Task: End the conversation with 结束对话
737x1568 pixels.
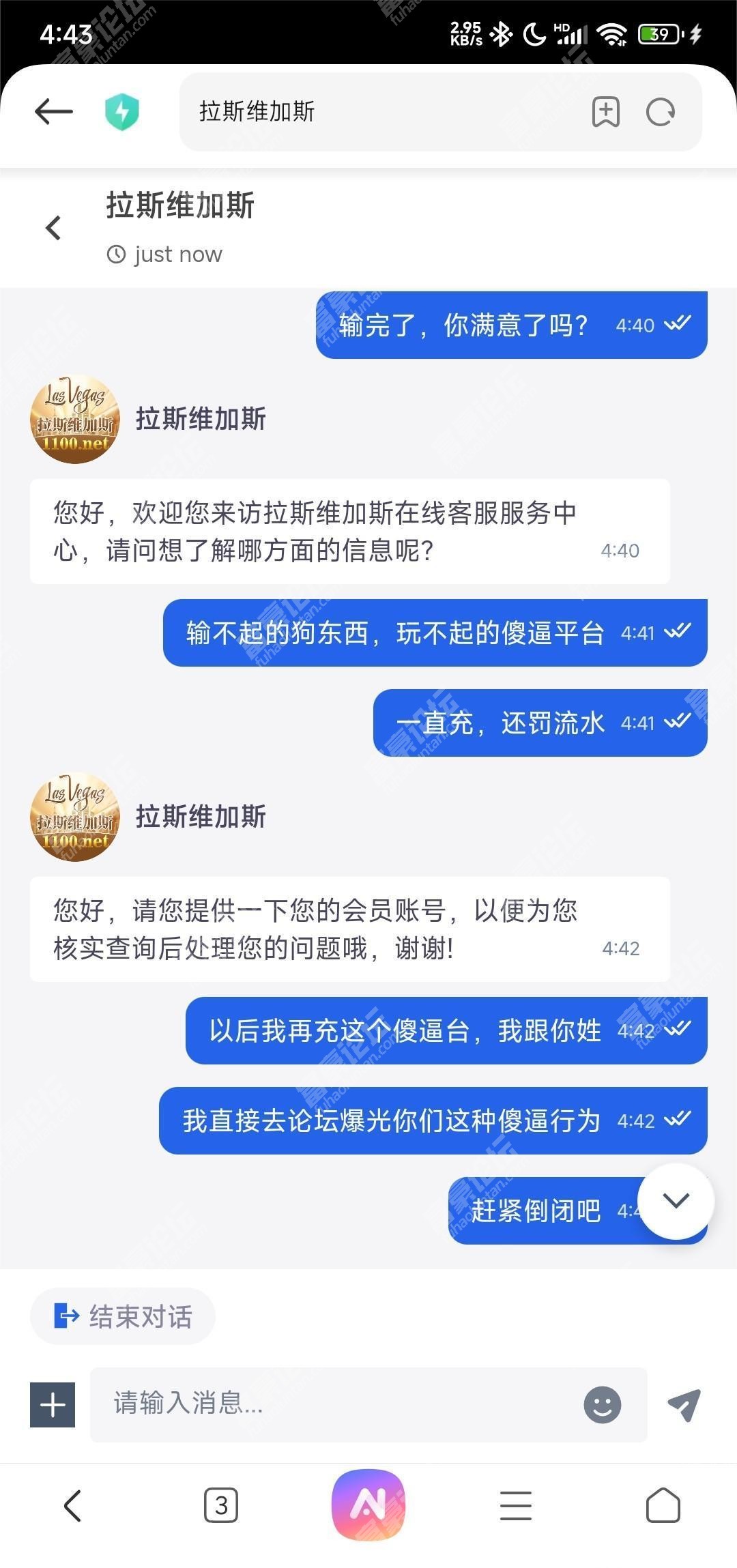Action: coord(123,1316)
